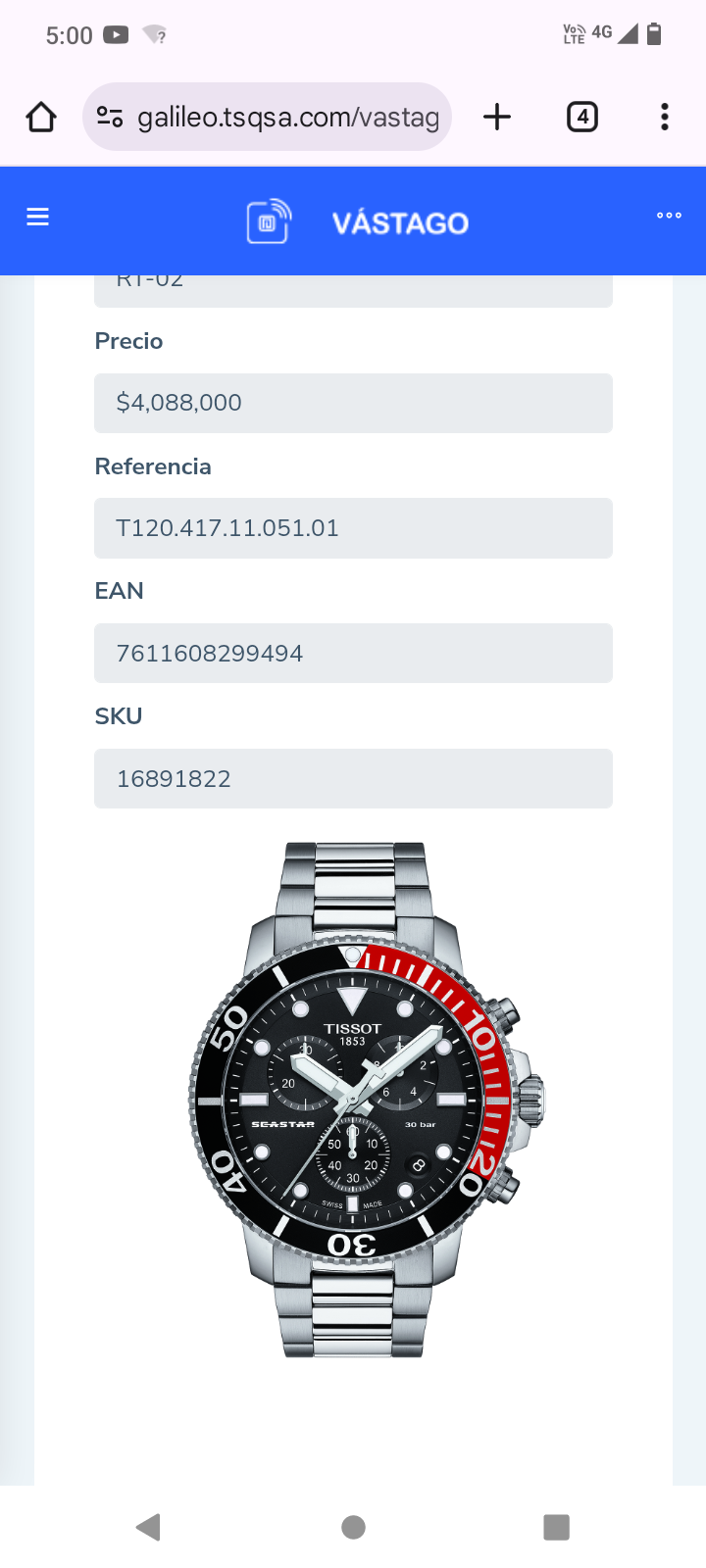Screen dimensions: 706x1568
Task: Open the three-dot options in blue header
Action: [669, 216]
